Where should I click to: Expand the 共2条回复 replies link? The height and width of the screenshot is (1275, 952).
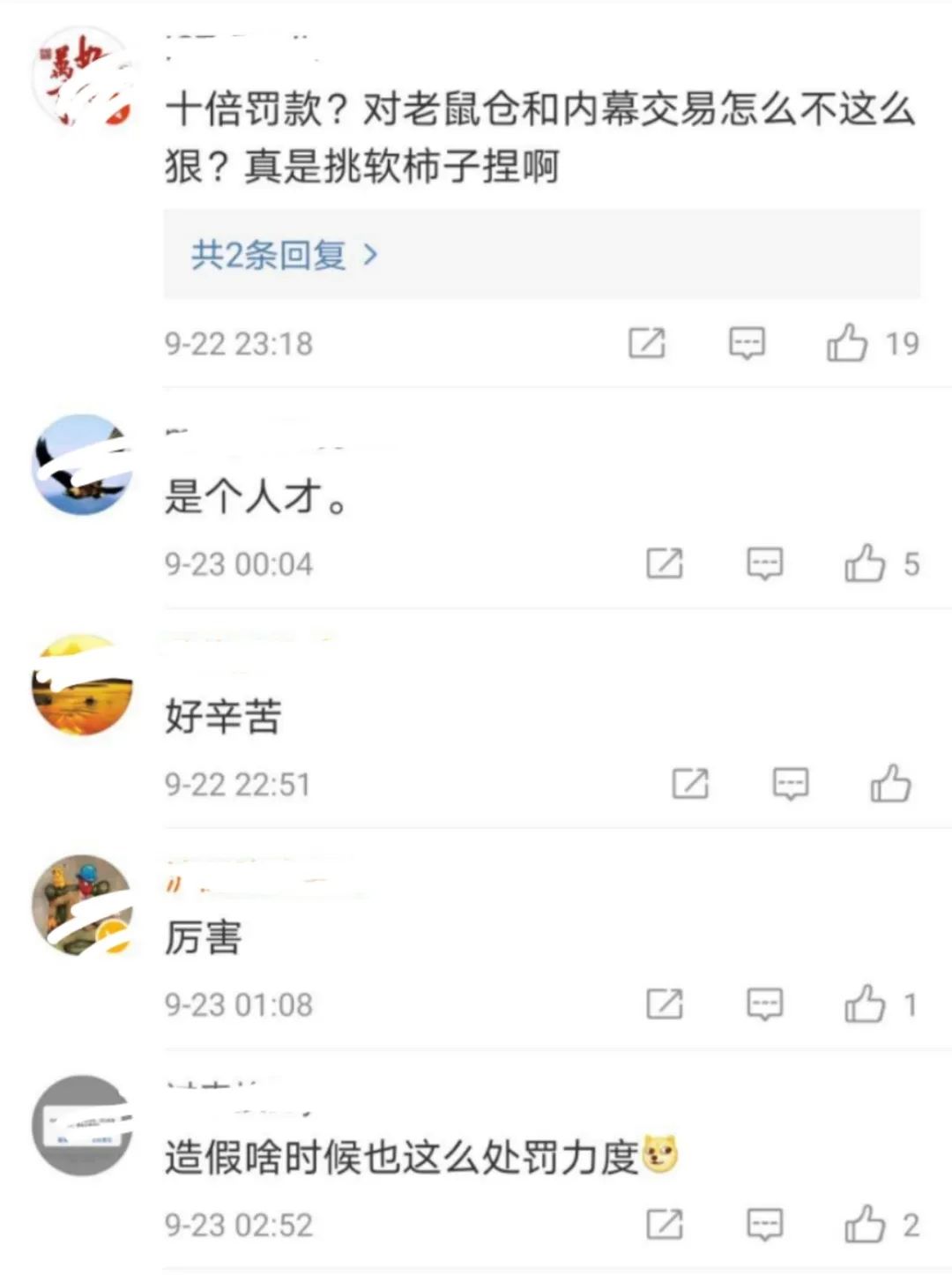click(284, 256)
